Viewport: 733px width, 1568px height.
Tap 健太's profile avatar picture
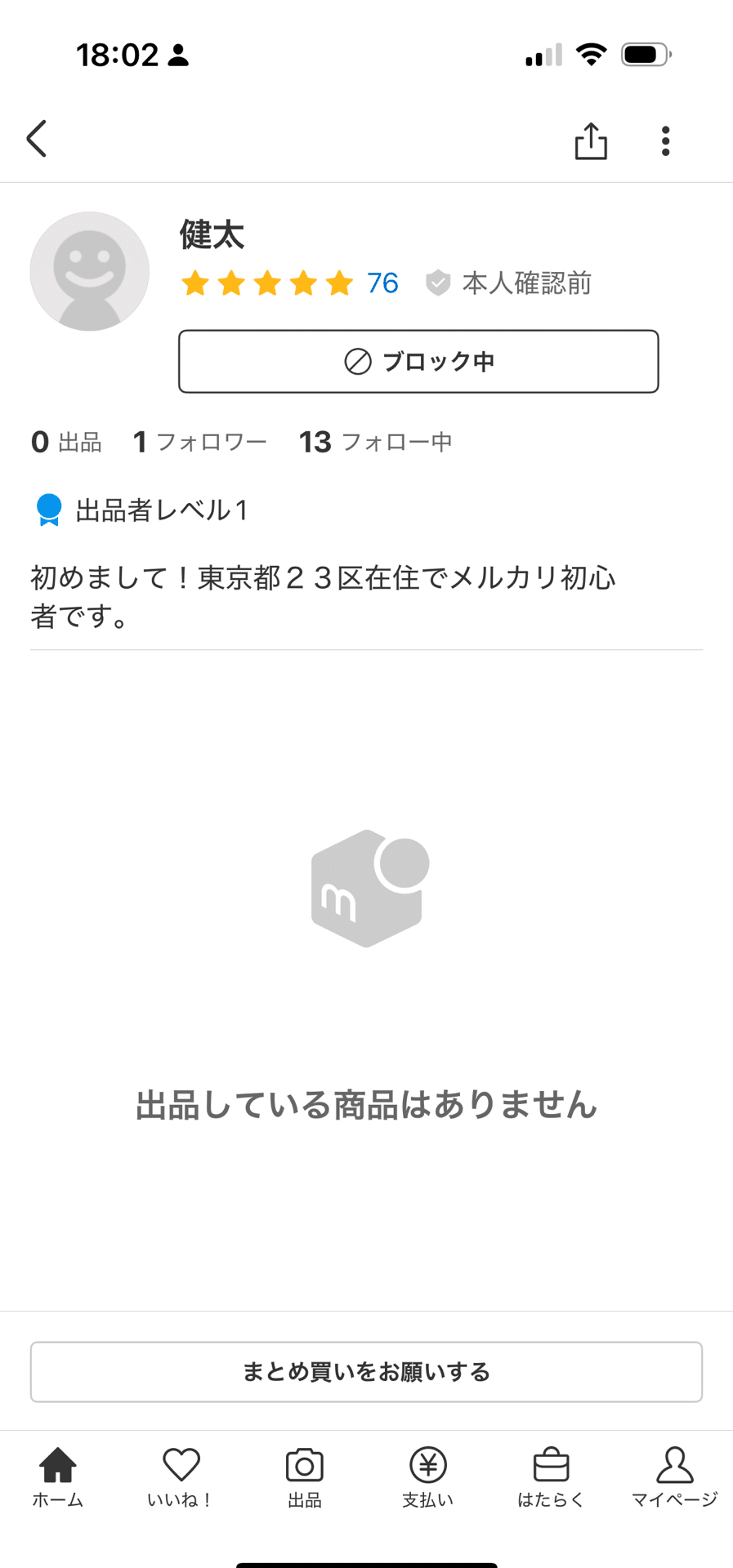point(89,271)
